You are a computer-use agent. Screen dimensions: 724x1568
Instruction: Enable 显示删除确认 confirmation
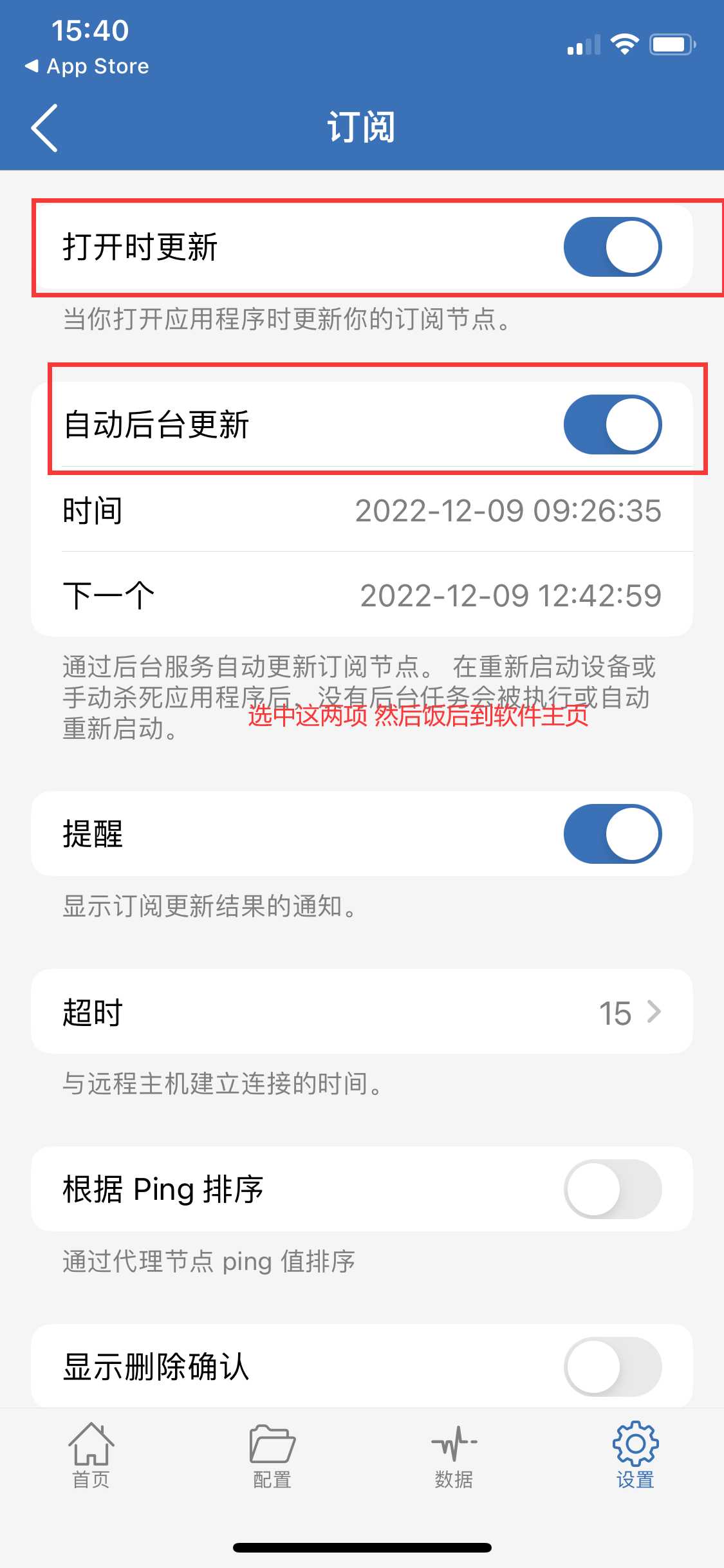(611, 1367)
